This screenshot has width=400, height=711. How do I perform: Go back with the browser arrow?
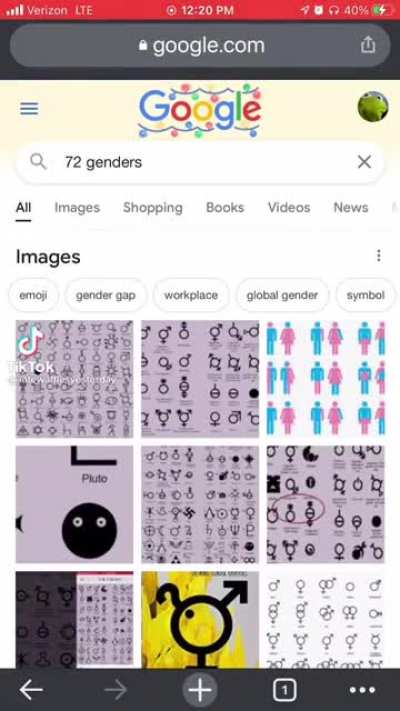tap(31, 690)
